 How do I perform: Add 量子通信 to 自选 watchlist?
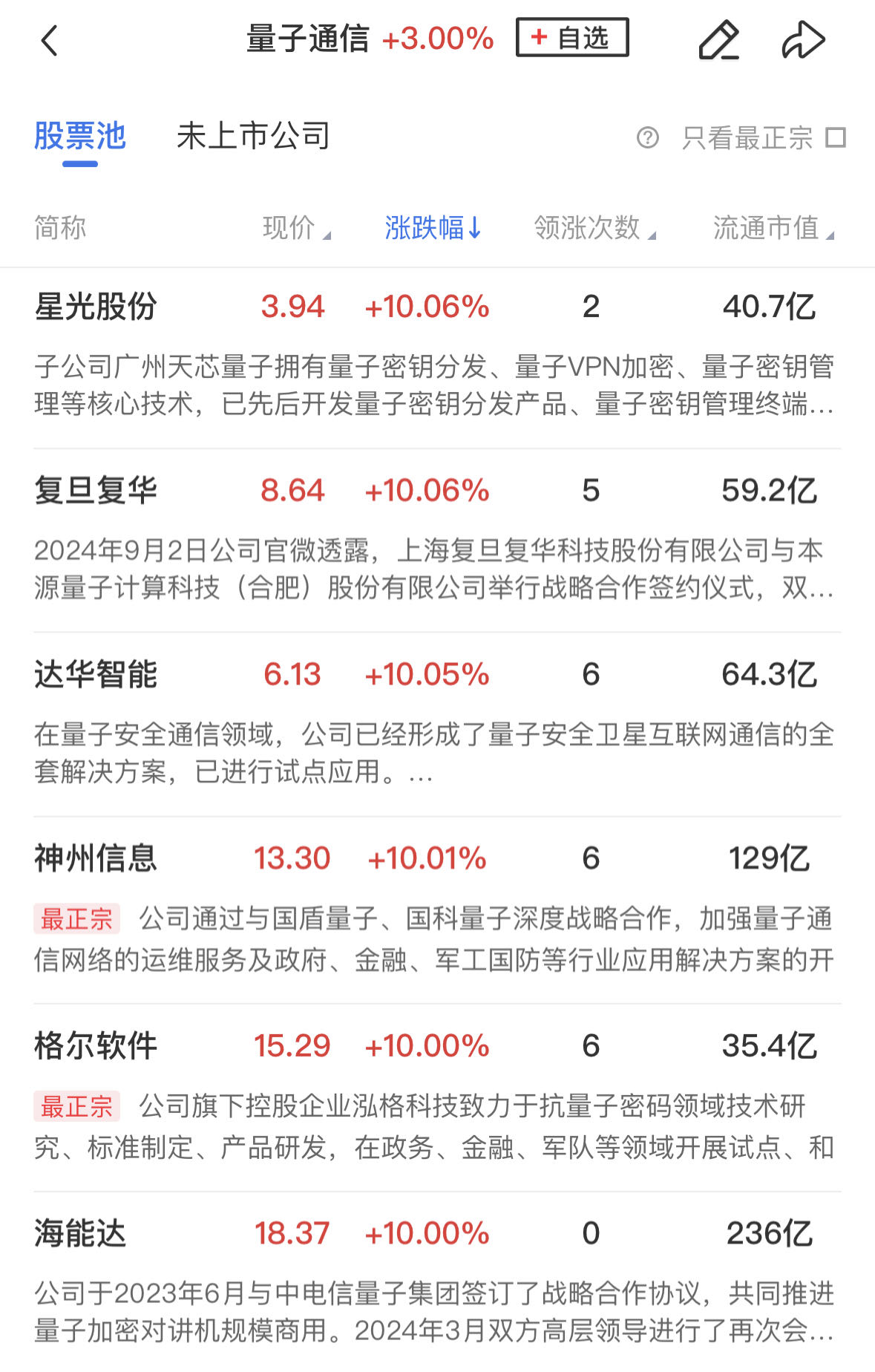tap(571, 38)
